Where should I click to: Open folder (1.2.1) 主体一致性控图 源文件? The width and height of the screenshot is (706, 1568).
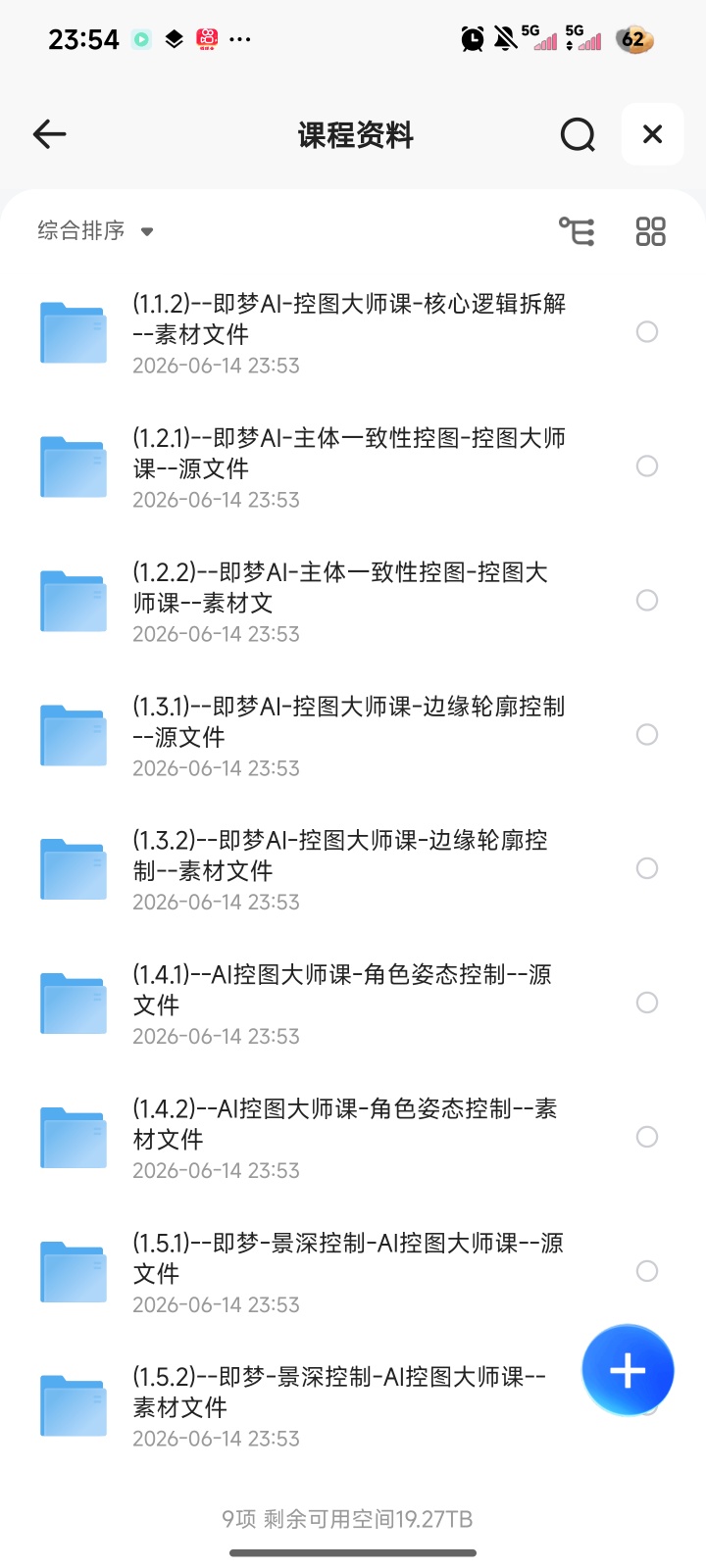[x=333, y=467]
